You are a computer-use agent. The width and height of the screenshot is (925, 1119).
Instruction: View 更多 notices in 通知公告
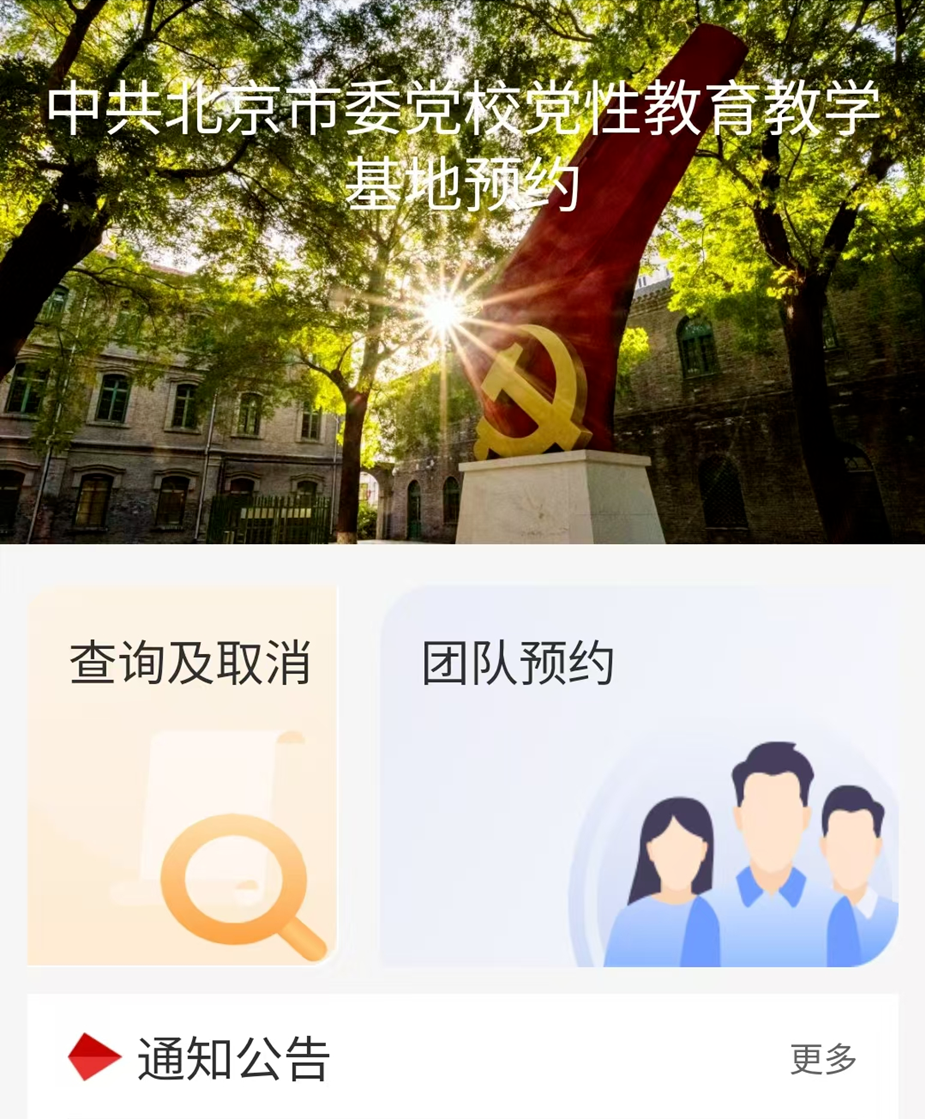[823, 1059]
